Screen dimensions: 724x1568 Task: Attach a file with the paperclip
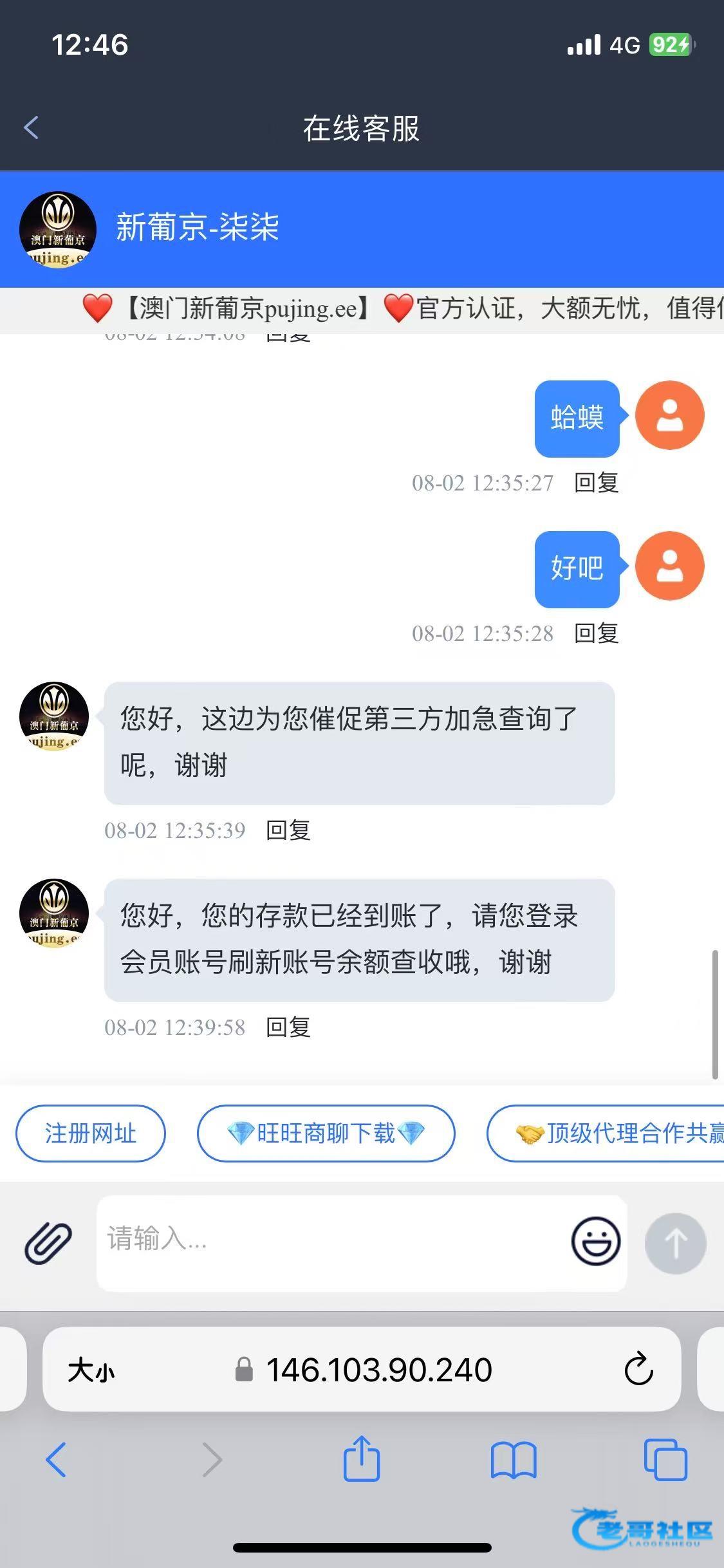[x=49, y=1243]
